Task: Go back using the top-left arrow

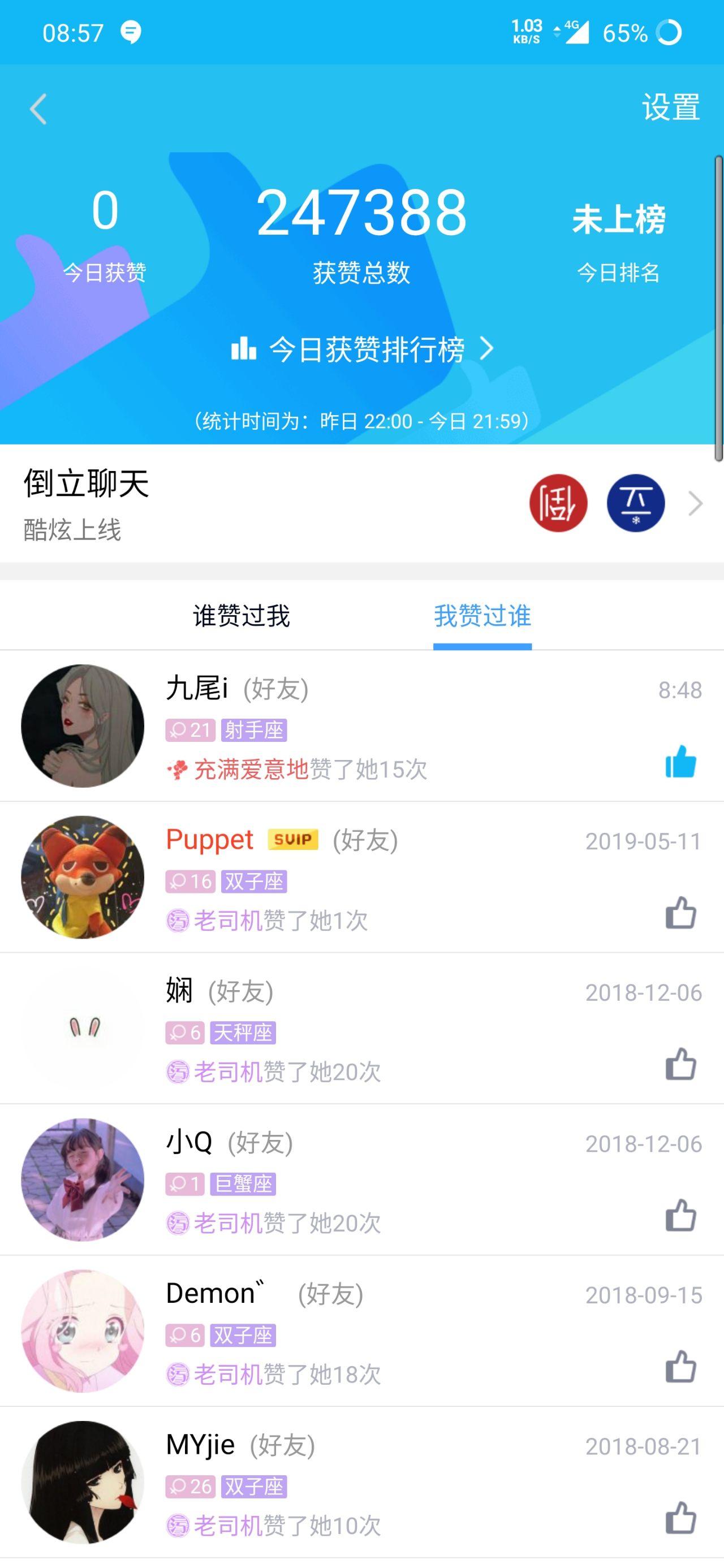Action: pyautogui.click(x=38, y=110)
